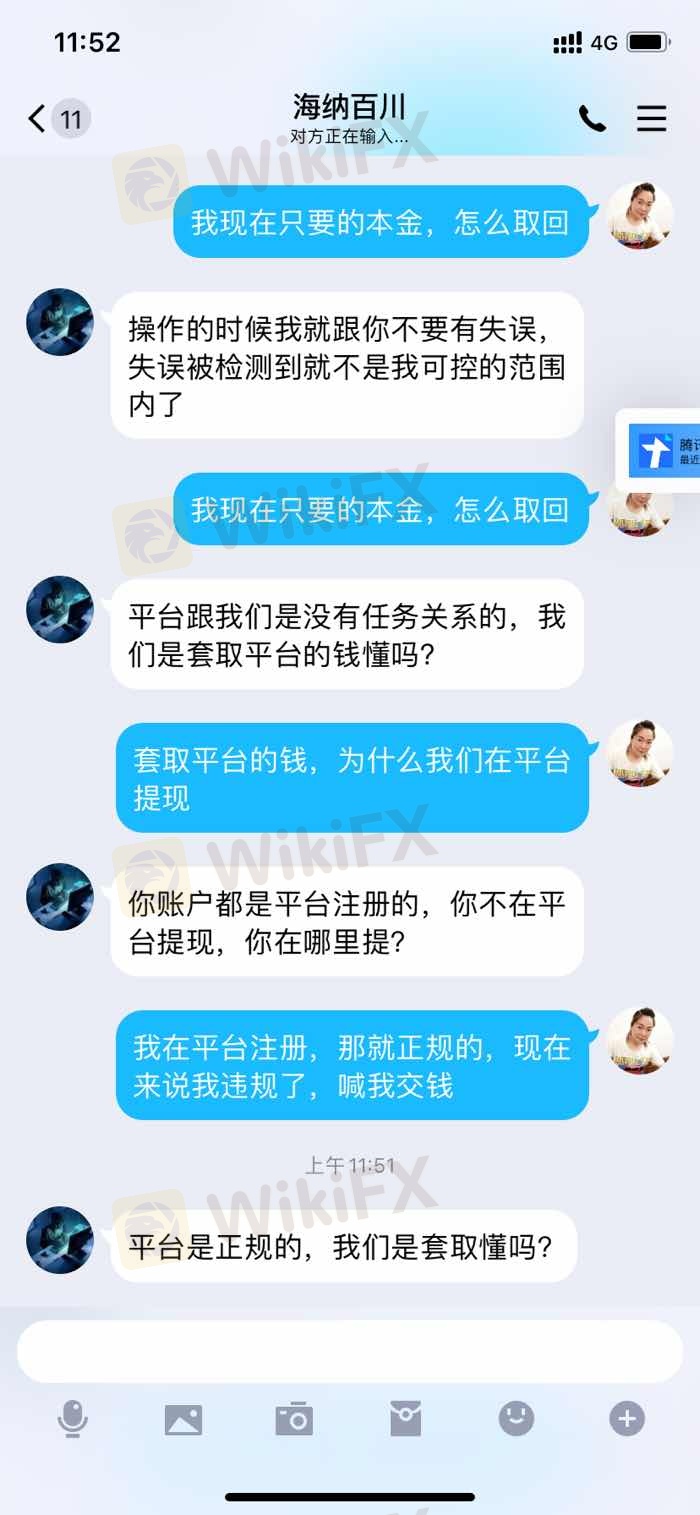The image size is (700, 1515).
Task: View the avatar beside "平台是正规的，我们是套取懂吗？"
Action: click(x=60, y=1239)
